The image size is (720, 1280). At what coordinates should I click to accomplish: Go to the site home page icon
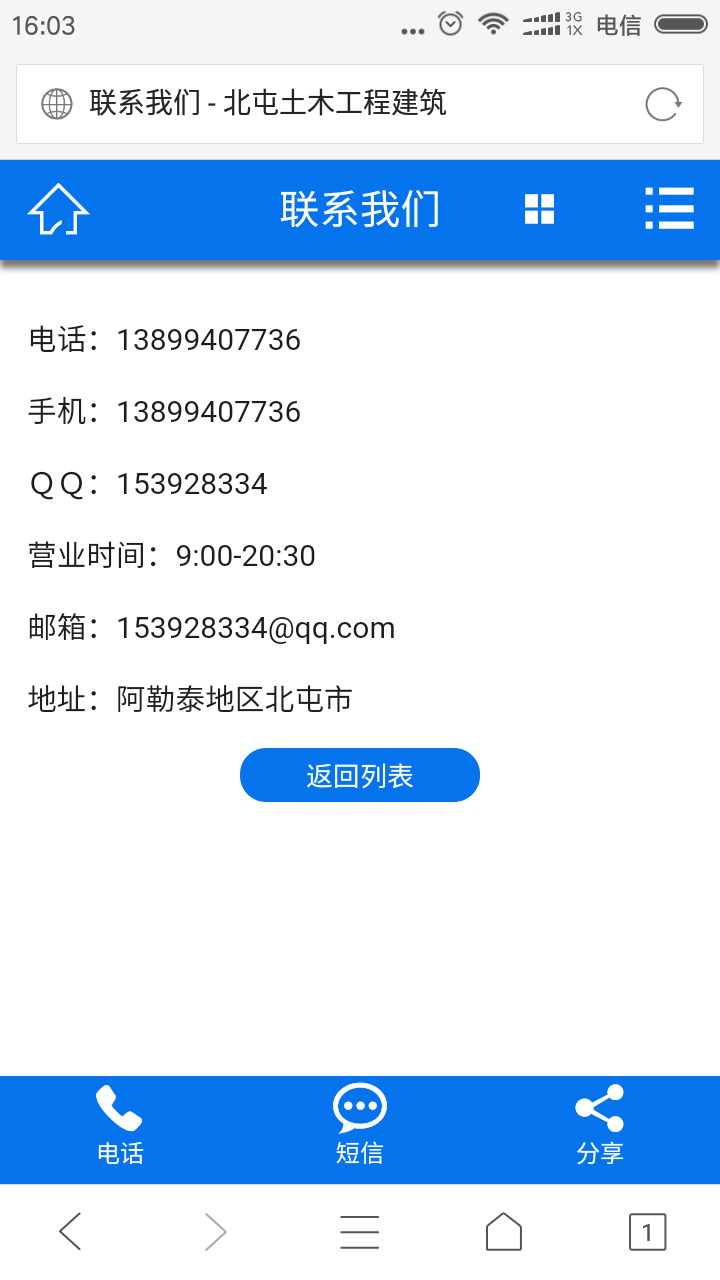tap(58, 210)
